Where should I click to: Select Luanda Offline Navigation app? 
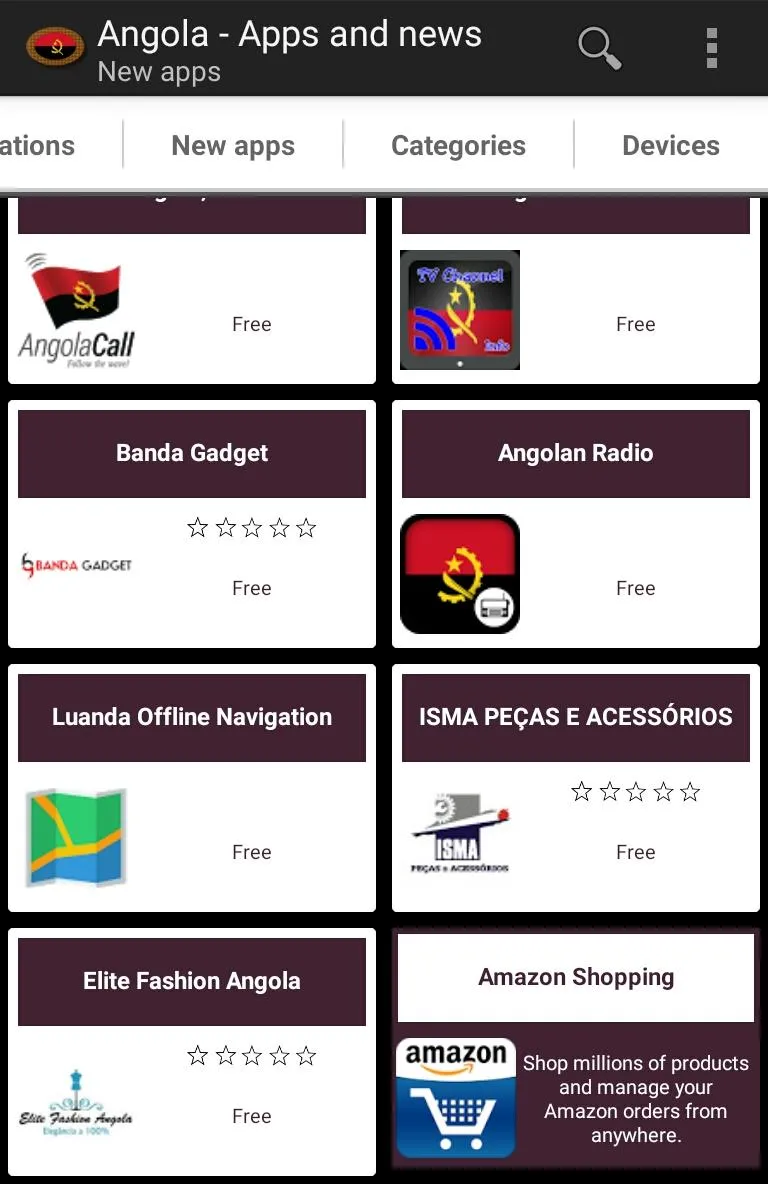(x=192, y=789)
